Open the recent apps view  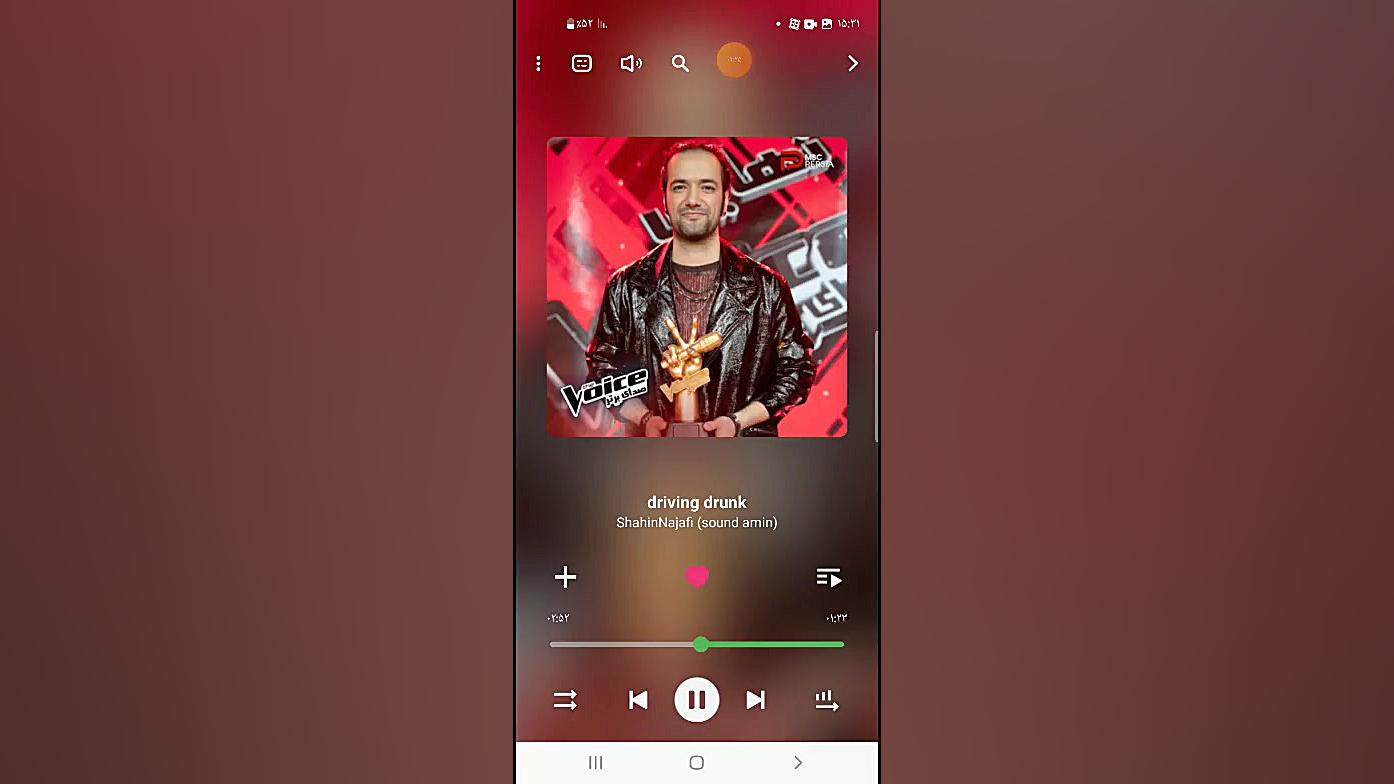point(596,763)
